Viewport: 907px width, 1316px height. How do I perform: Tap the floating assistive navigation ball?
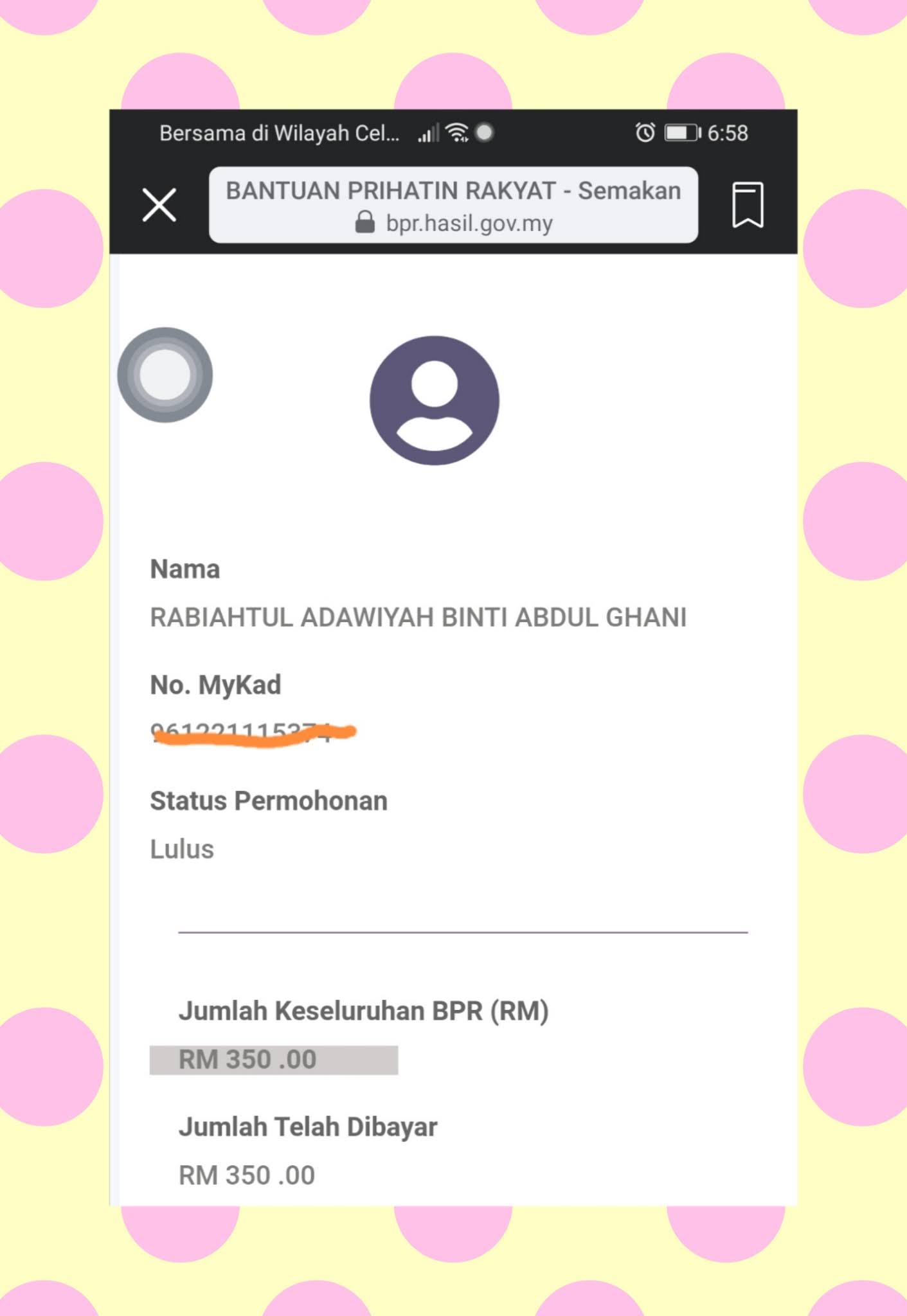(x=165, y=375)
